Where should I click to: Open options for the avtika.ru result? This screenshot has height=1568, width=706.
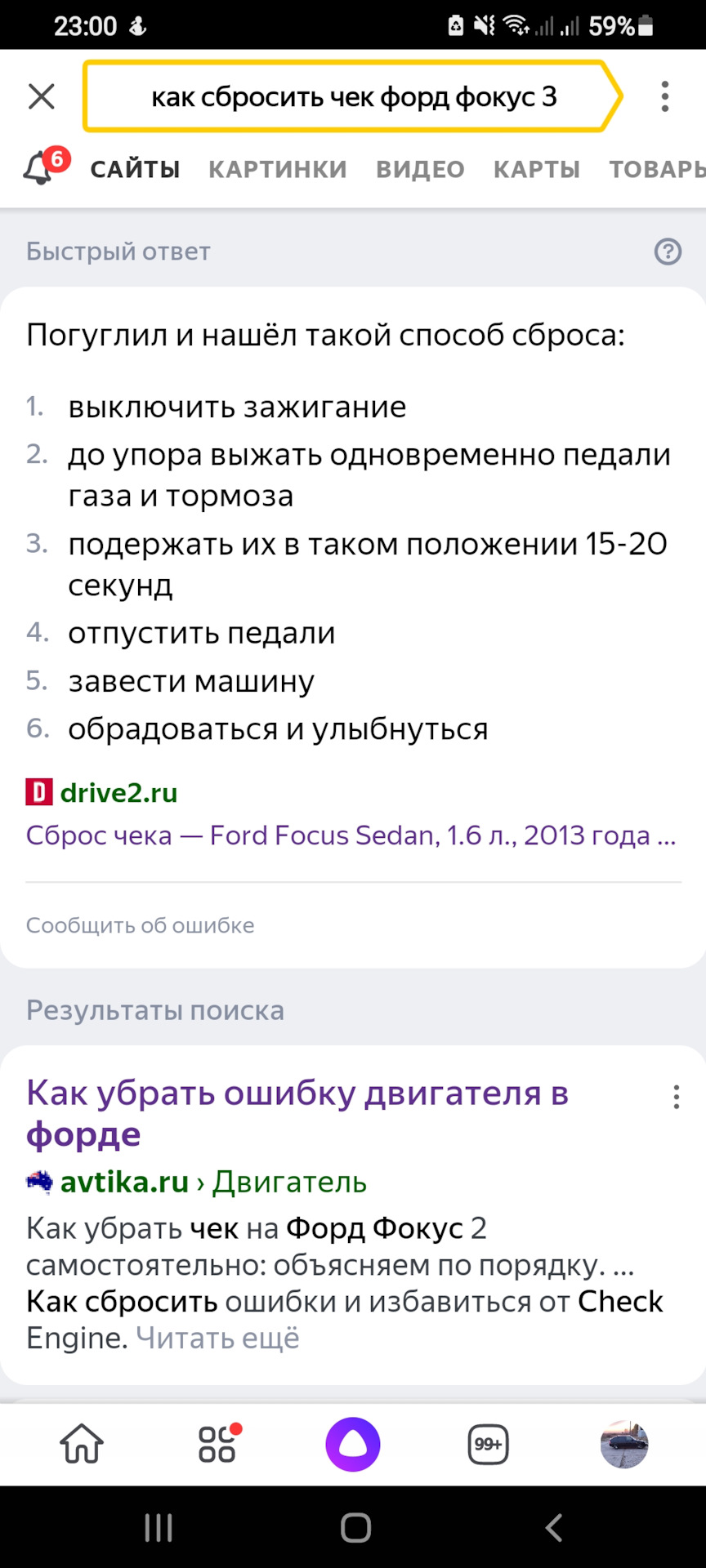676,1097
